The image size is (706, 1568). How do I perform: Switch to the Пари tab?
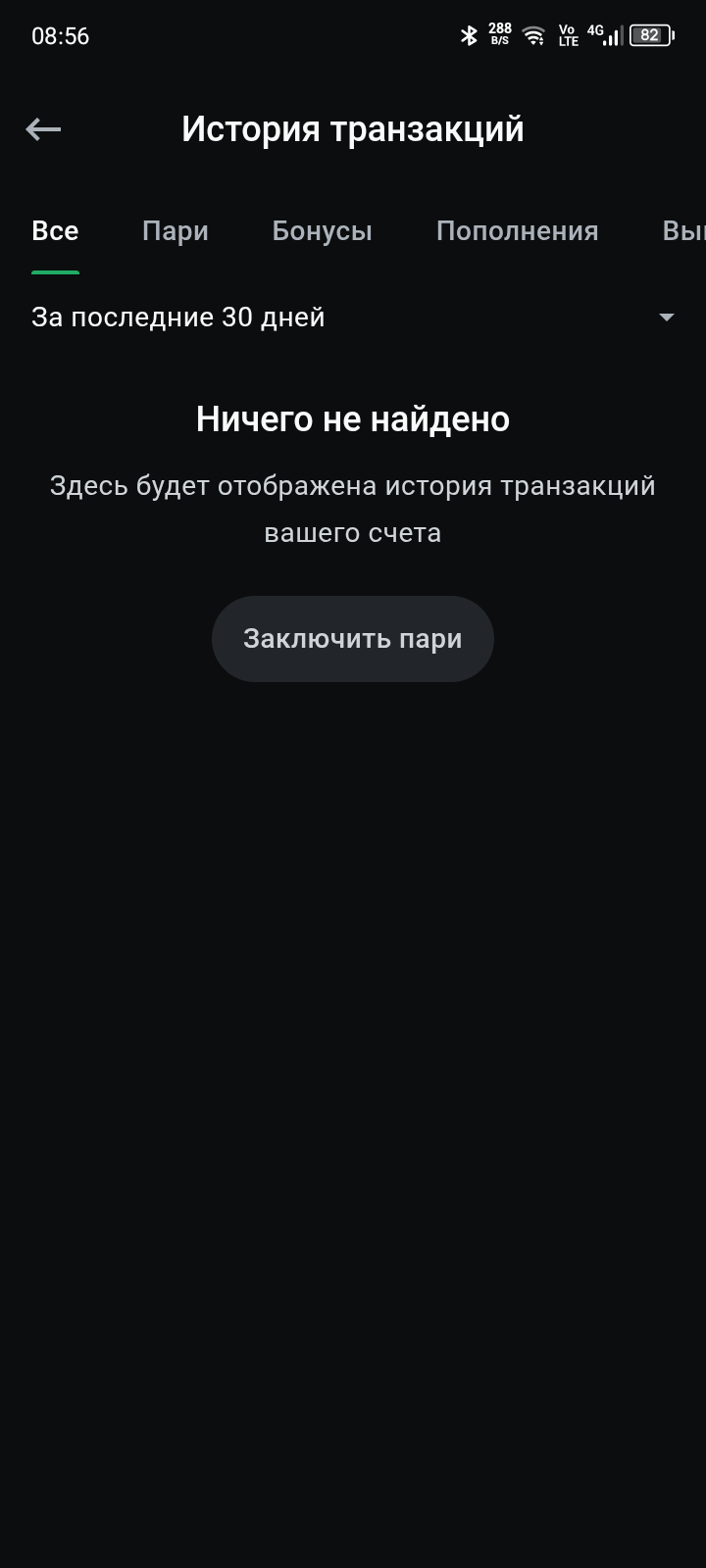[x=176, y=231]
